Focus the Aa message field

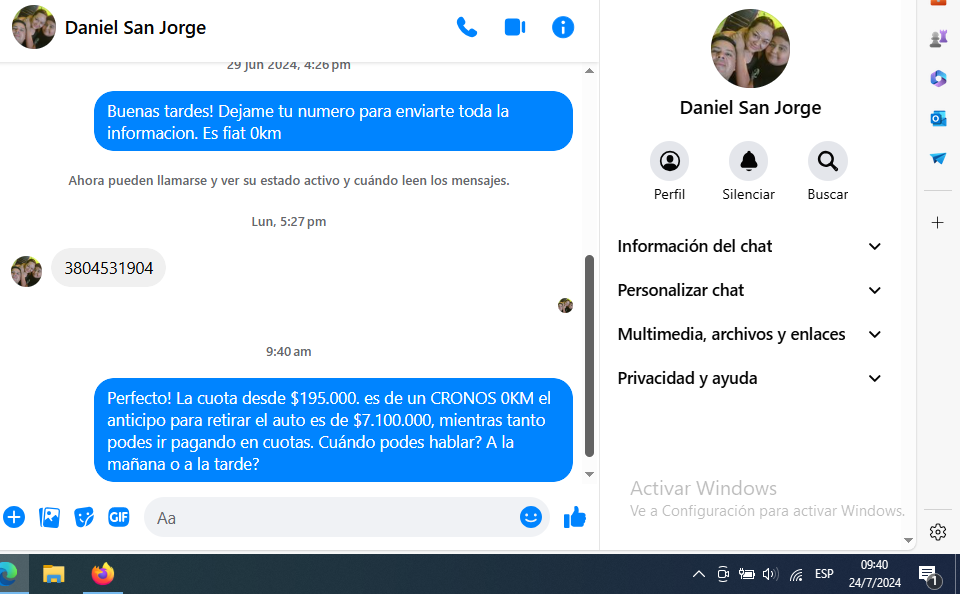(330, 517)
